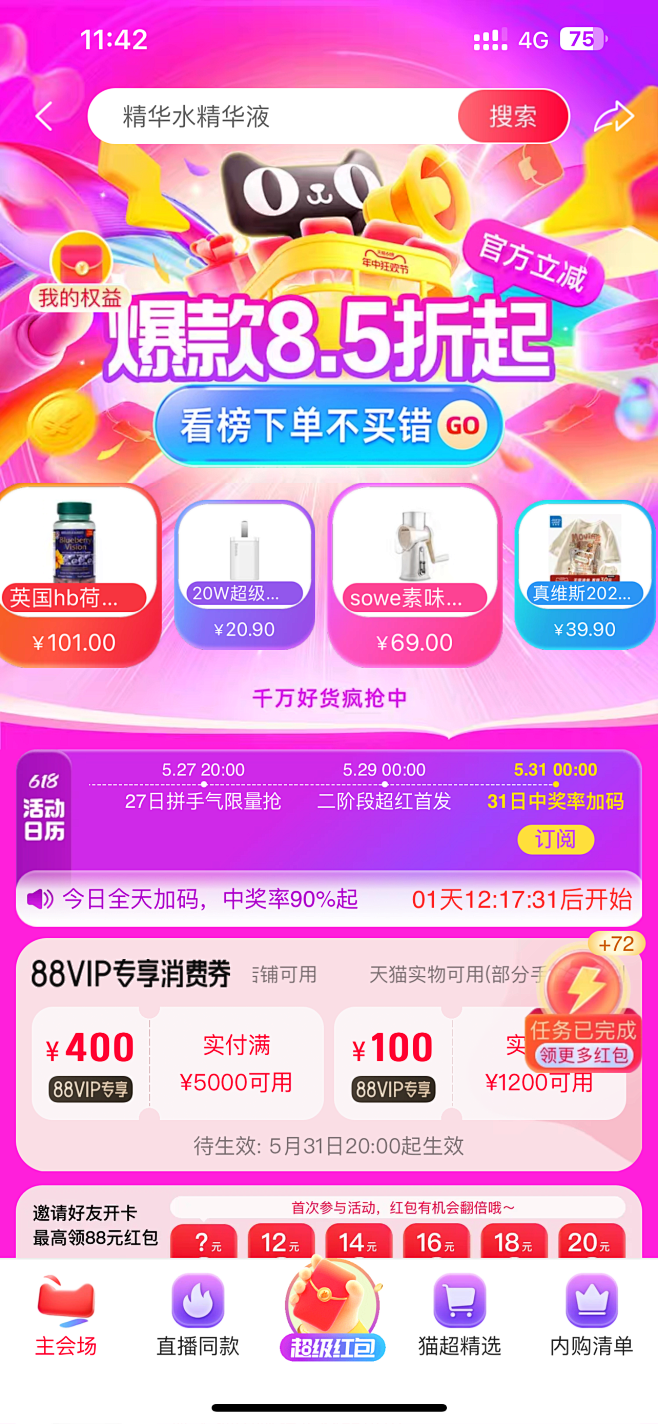
Task: Share this page via the arrow icon
Action: point(613,117)
